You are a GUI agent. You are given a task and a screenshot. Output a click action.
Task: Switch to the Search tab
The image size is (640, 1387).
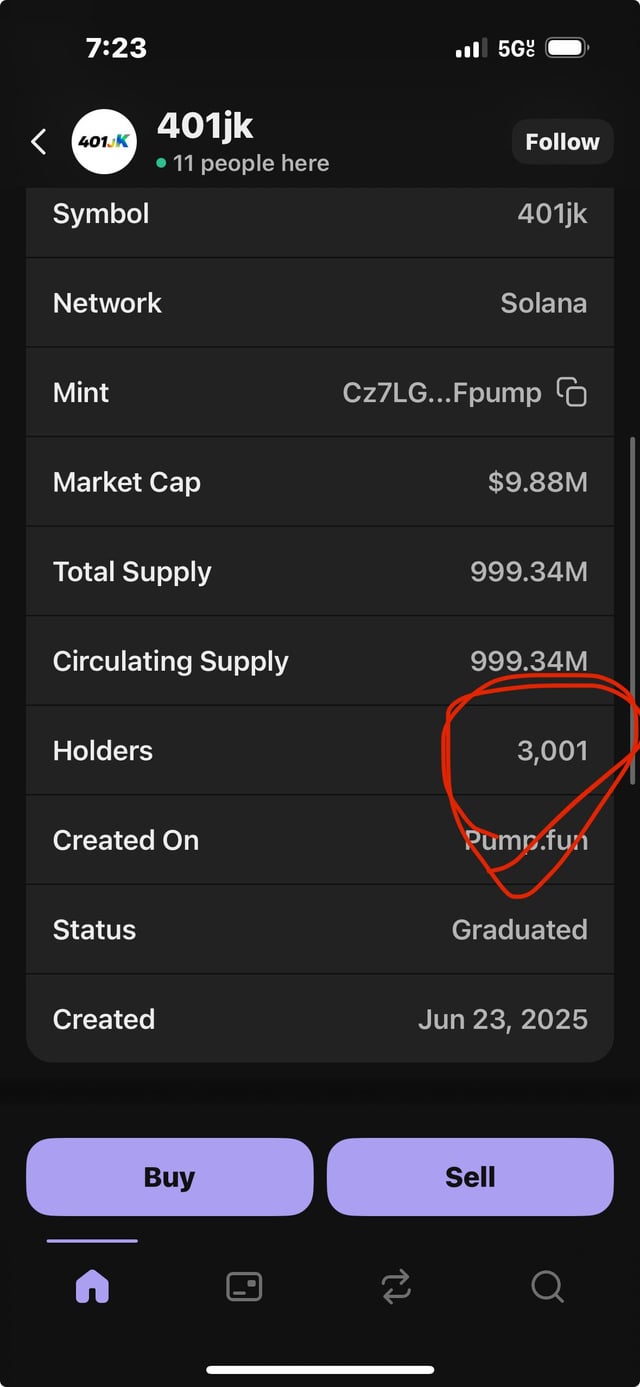coord(547,1286)
